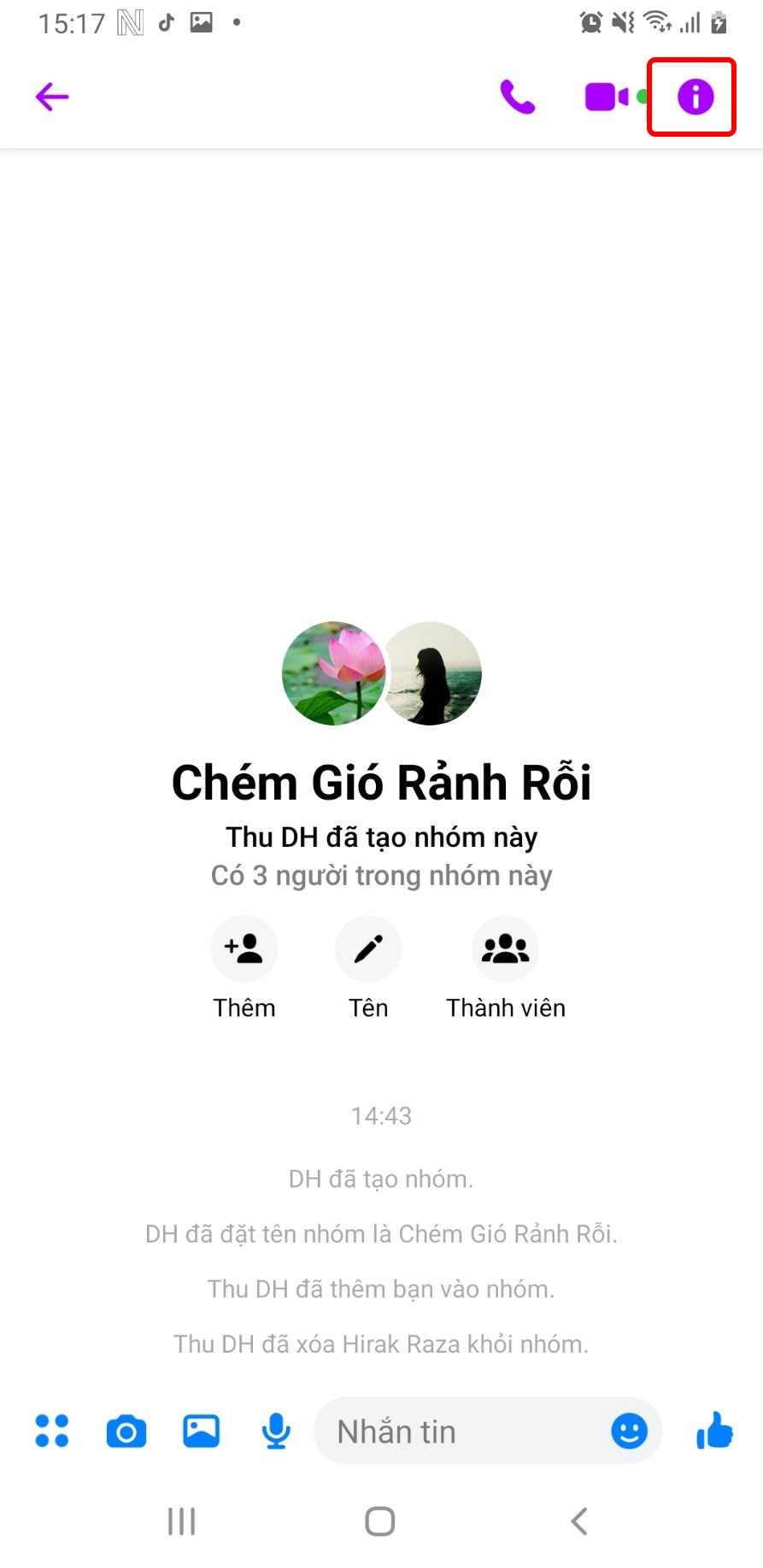Open the emoji picker

tap(628, 1431)
